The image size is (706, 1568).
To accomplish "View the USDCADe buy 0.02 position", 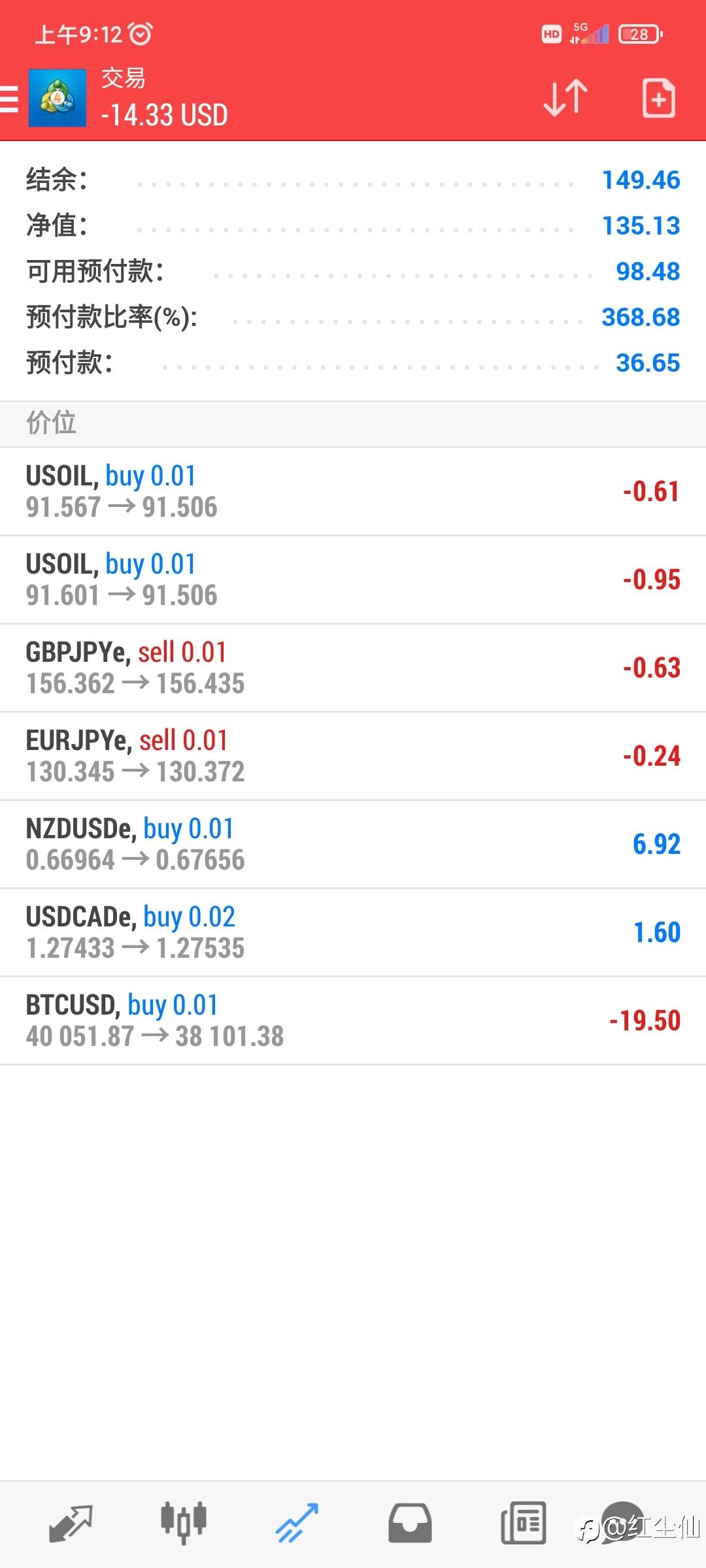I will click(x=353, y=932).
